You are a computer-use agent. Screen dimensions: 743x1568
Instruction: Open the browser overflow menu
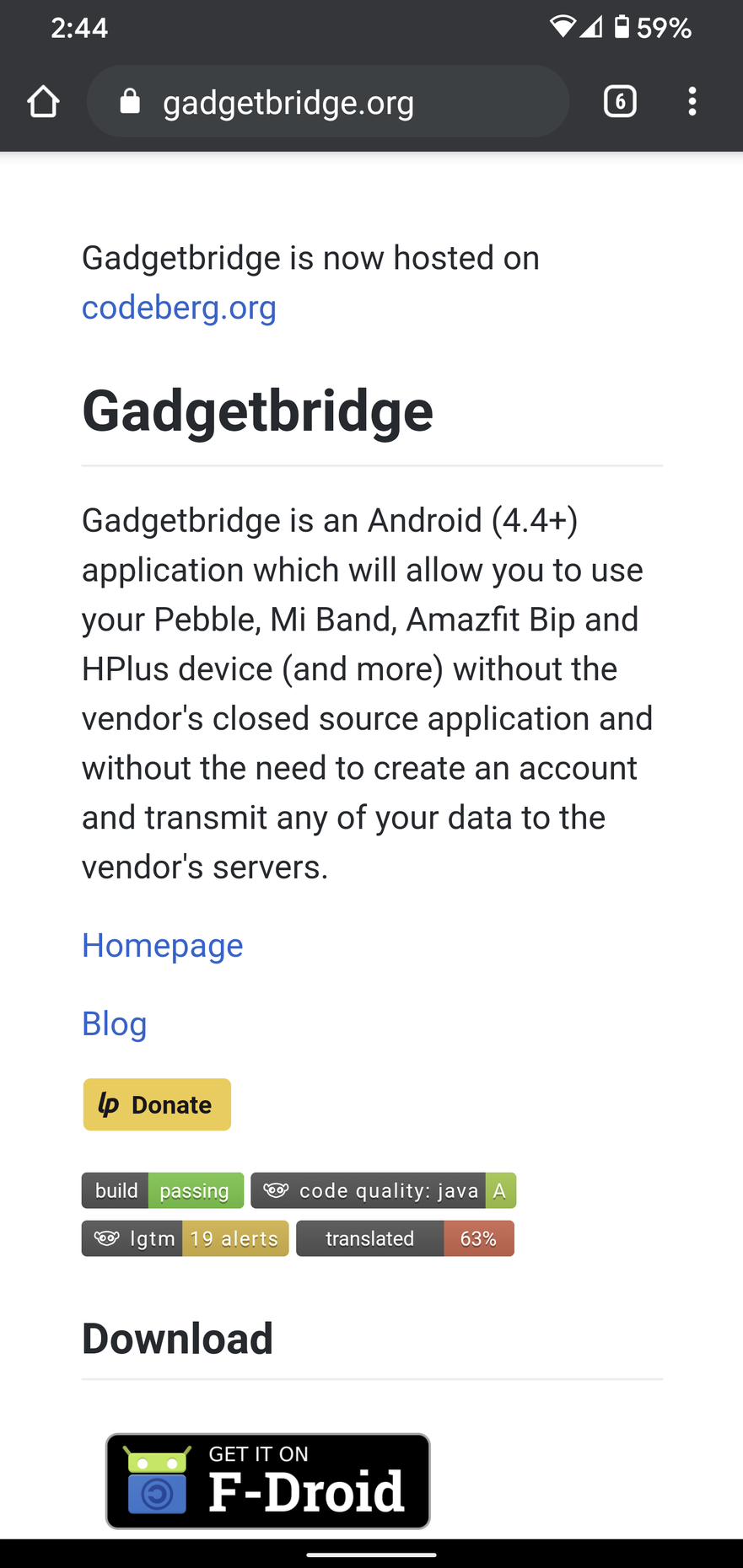[692, 102]
